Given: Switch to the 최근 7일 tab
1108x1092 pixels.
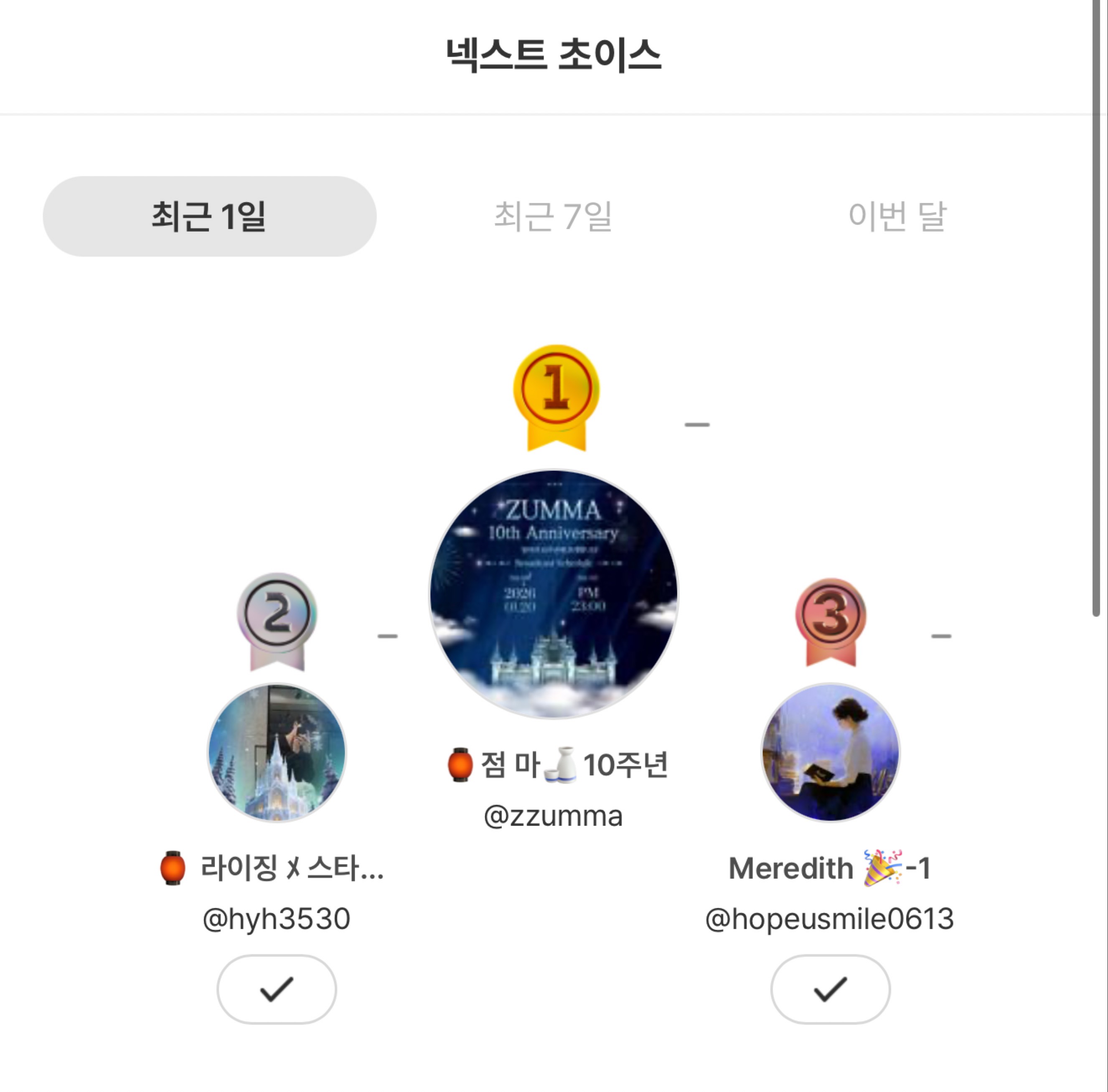Looking at the screenshot, I should 554,216.
